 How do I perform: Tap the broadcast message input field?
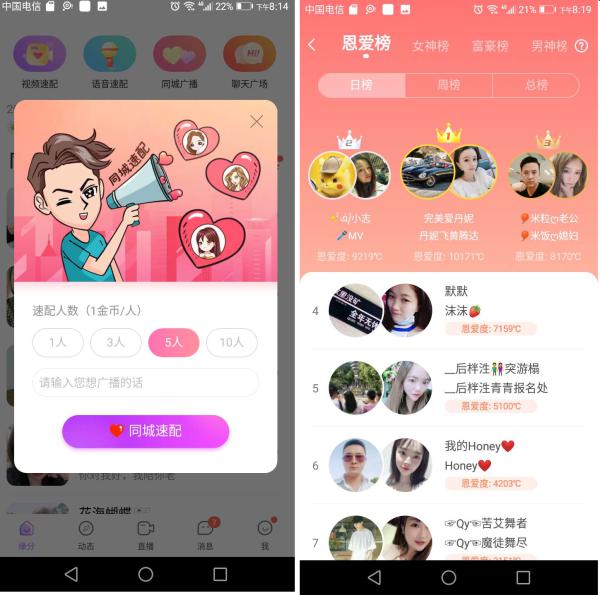(146, 382)
